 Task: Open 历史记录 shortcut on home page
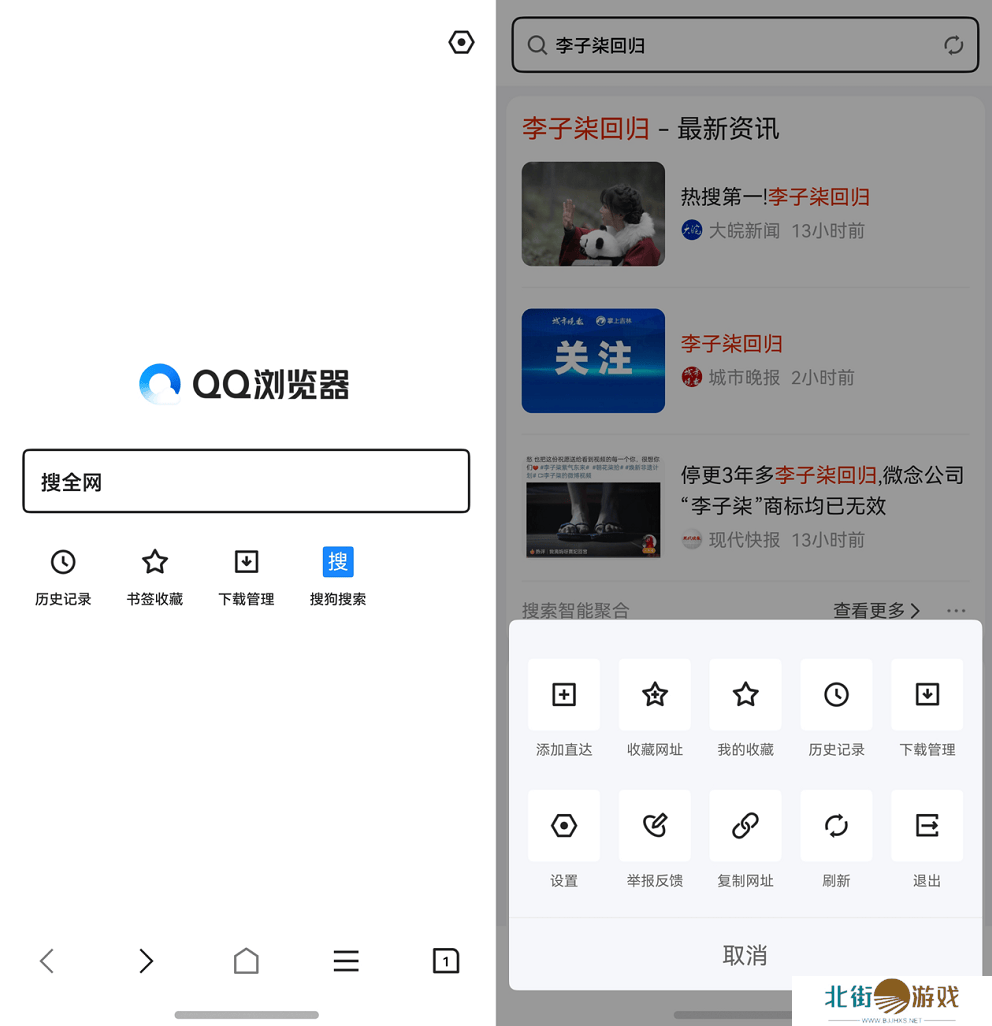(63, 576)
